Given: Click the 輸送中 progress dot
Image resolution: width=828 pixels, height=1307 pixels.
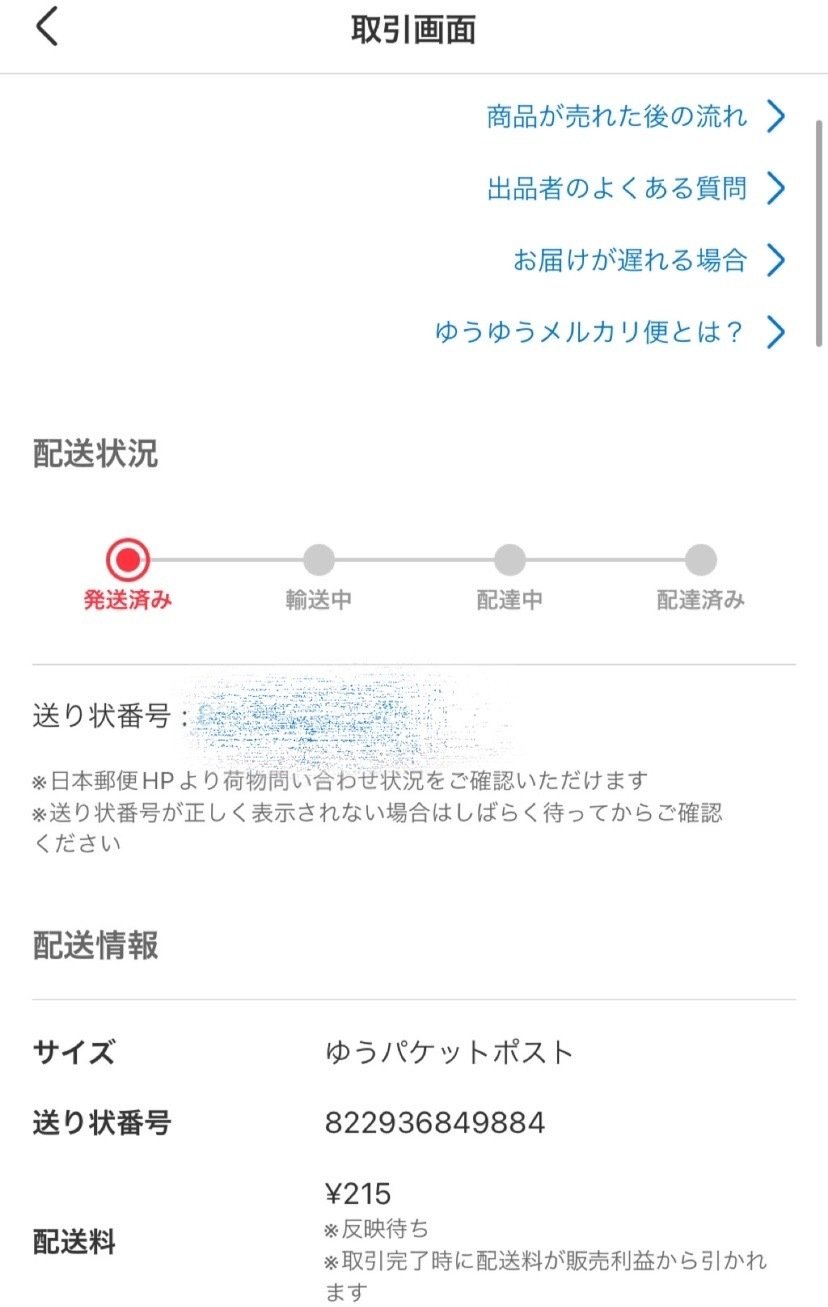Looking at the screenshot, I should point(318,562).
